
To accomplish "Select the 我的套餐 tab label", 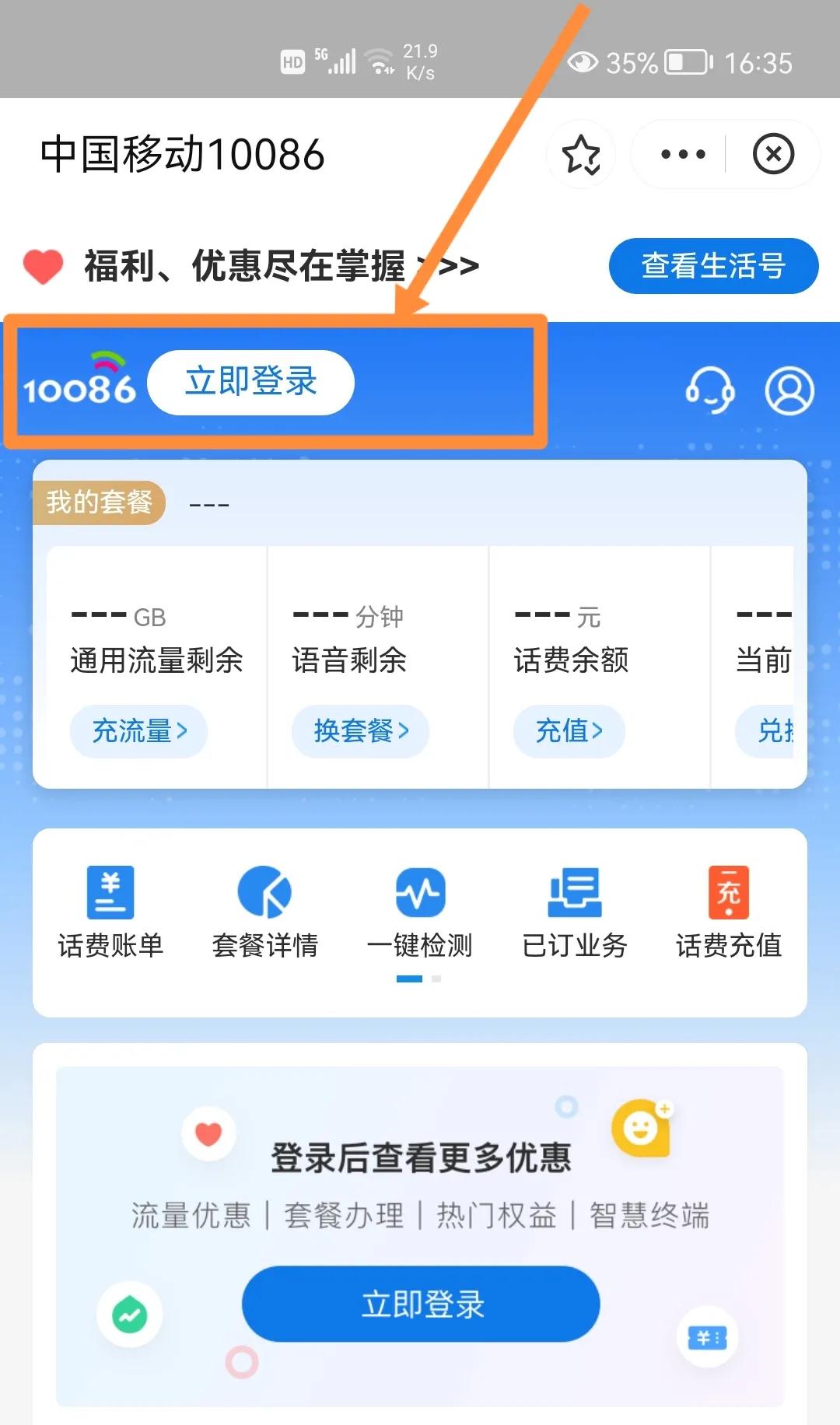I will [99, 502].
